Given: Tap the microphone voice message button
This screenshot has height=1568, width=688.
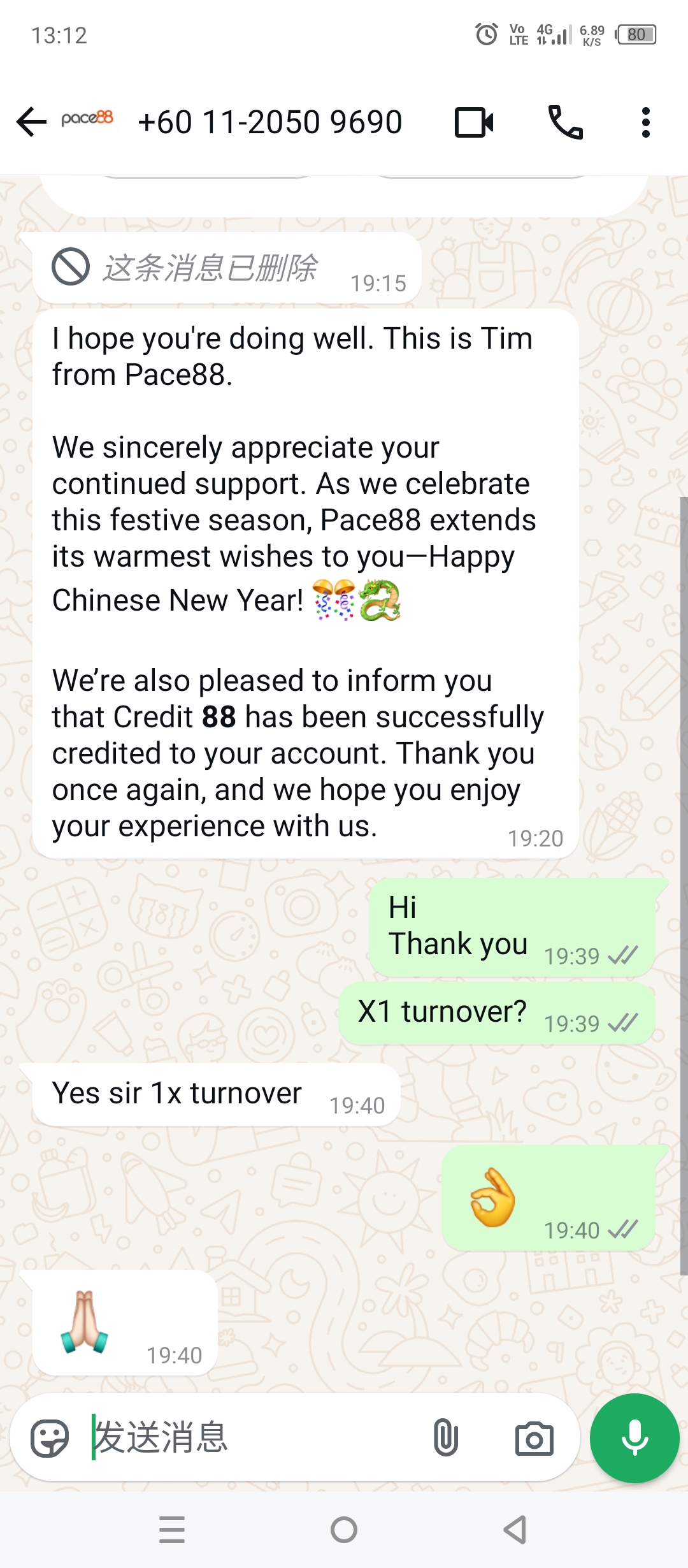Looking at the screenshot, I should (634, 1439).
